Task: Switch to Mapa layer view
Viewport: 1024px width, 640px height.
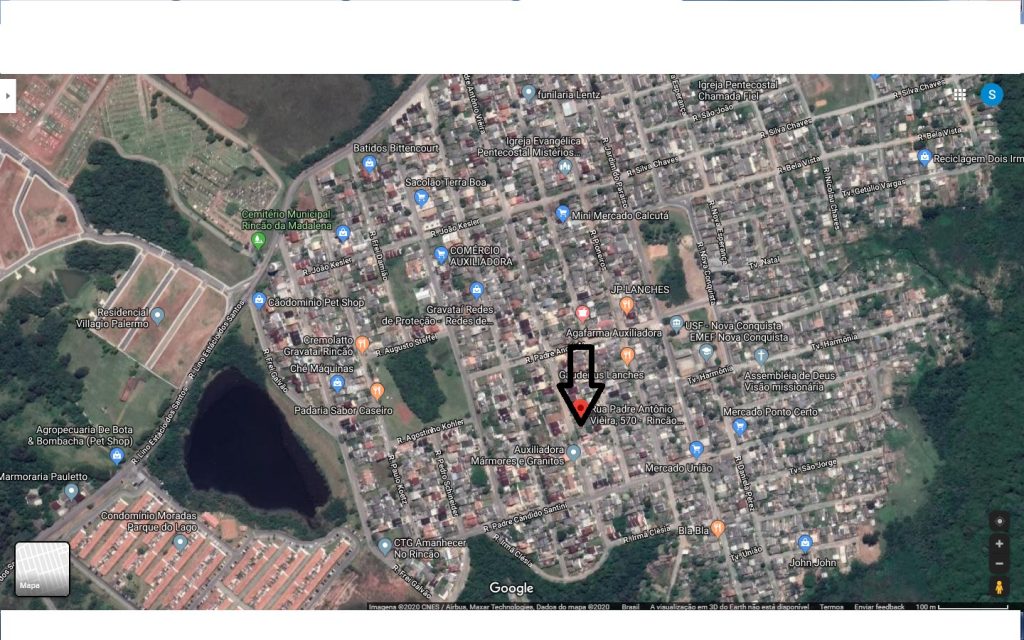Action: [x=42, y=568]
